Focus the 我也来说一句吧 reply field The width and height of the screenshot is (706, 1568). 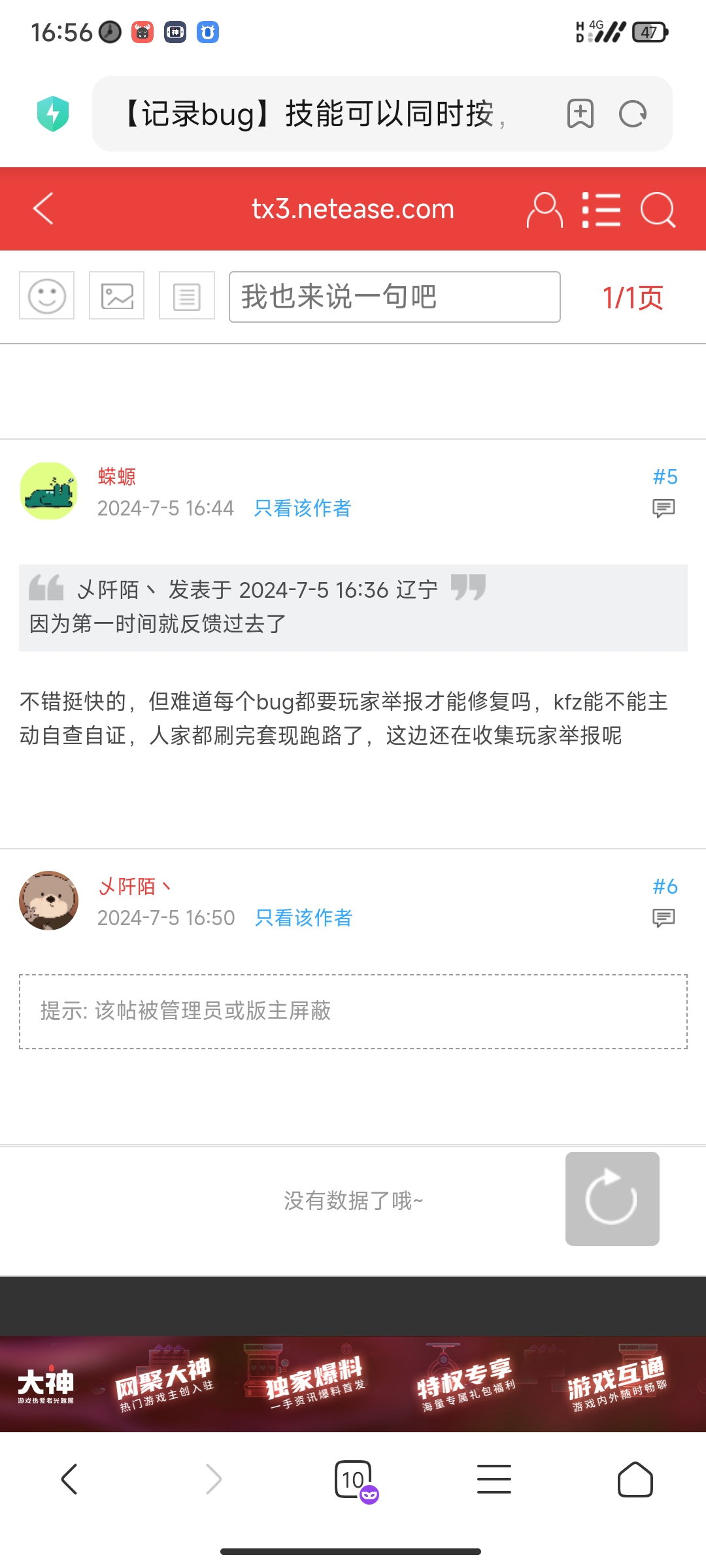pos(394,297)
